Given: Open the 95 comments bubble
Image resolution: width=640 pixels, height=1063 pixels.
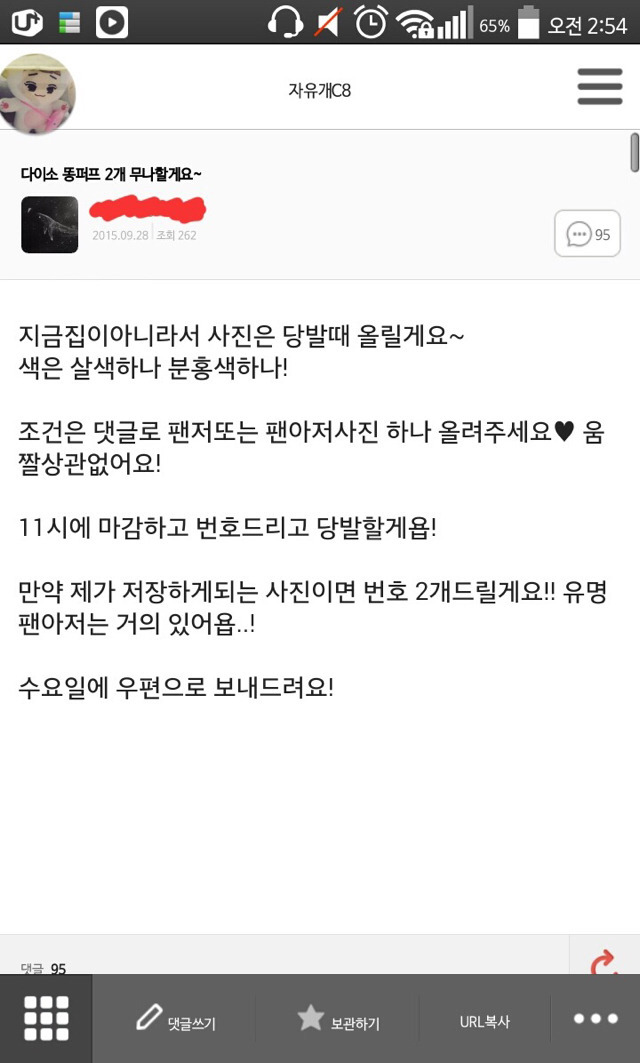Looking at the screenshot, I should coord(588,234).
